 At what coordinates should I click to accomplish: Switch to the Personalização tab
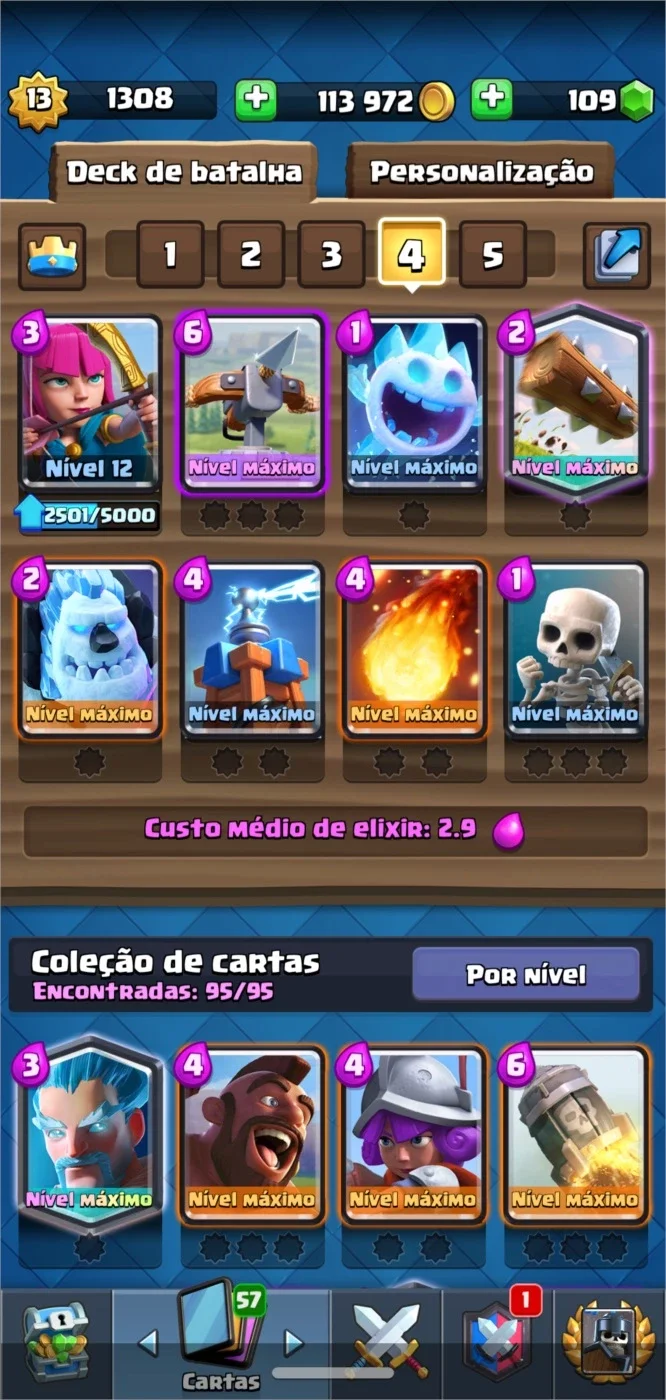pos(481,171)
